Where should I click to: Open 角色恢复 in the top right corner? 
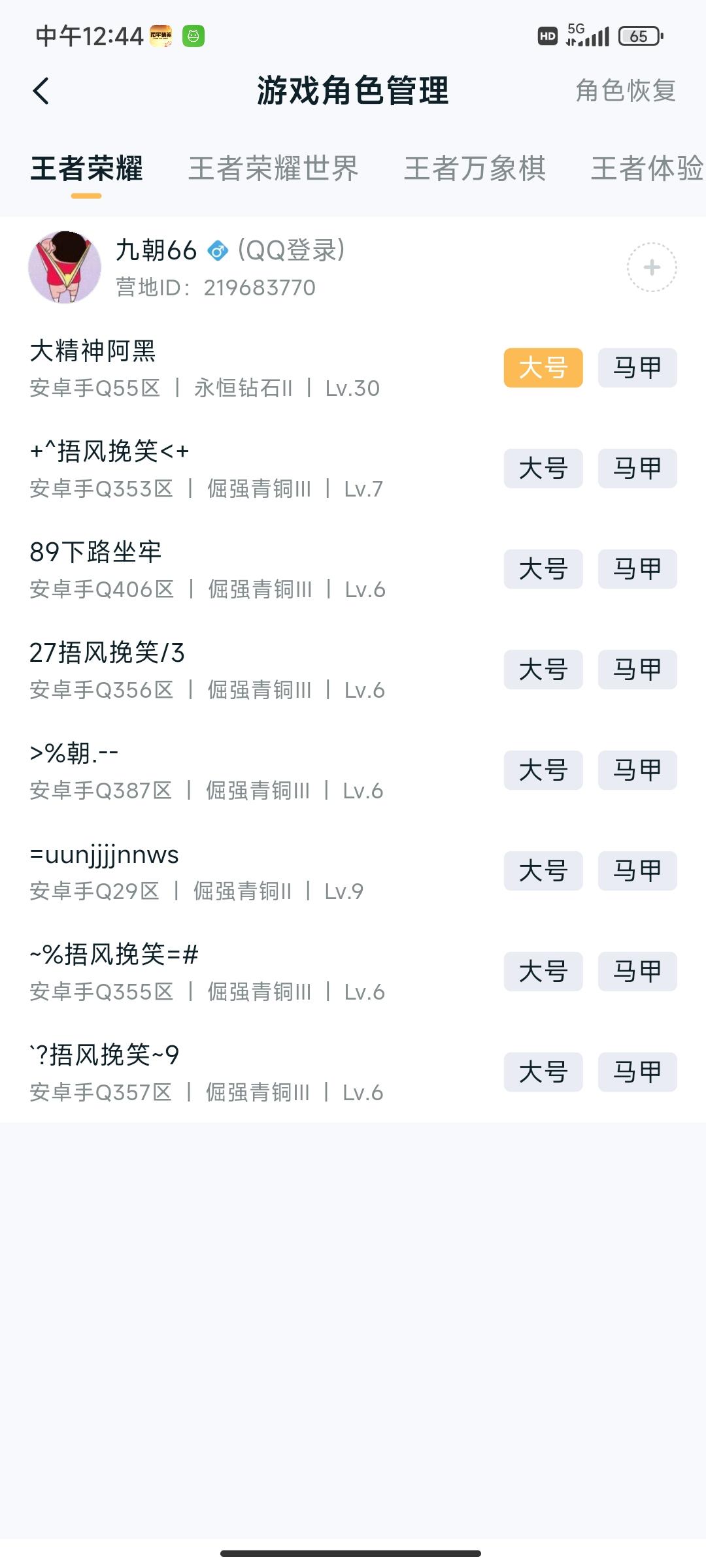625,91
